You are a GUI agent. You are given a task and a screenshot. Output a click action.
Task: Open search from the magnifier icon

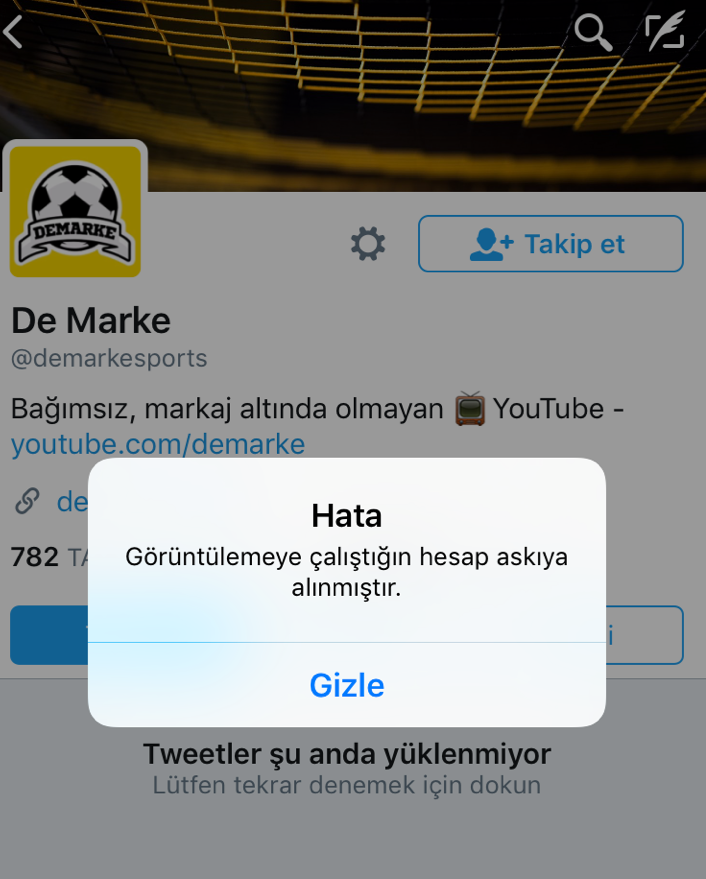(x=592, y=32)
